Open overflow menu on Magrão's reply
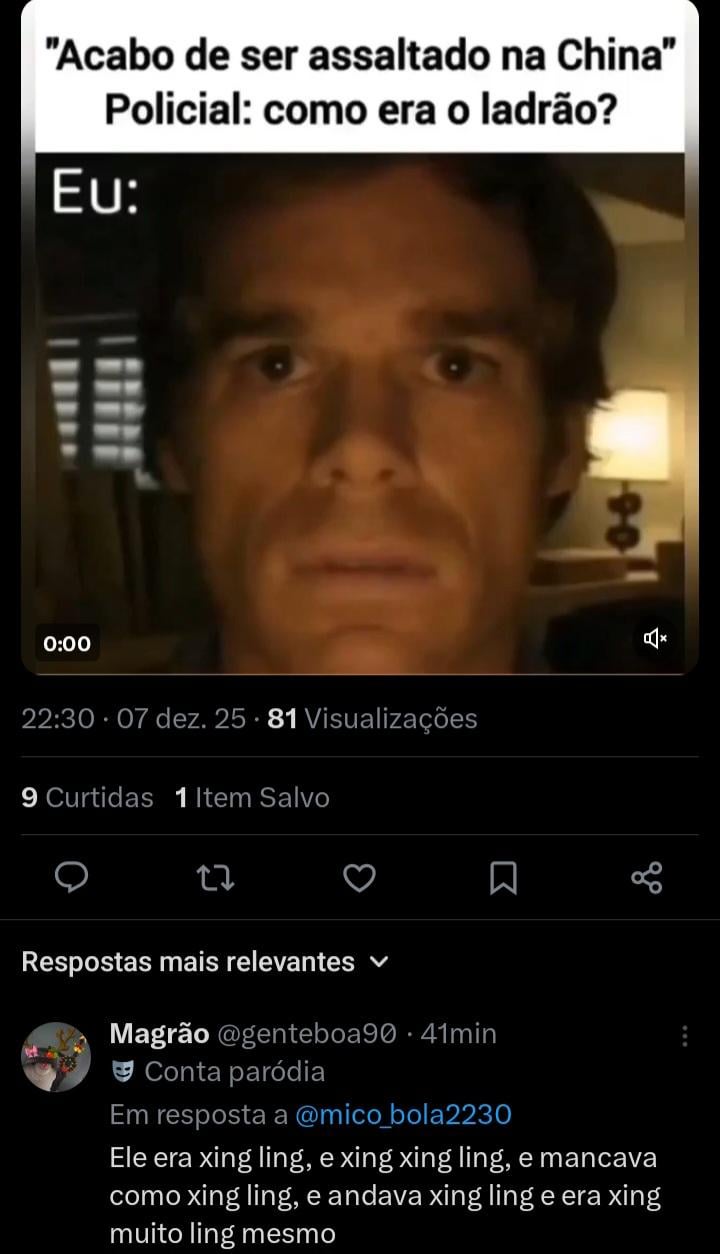 coord(684,1035)
